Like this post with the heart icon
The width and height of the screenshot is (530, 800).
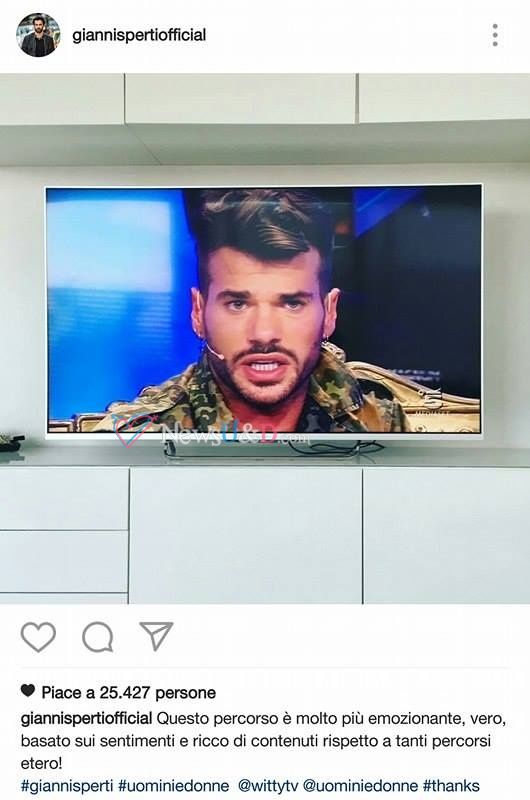[x=38, y=636]
